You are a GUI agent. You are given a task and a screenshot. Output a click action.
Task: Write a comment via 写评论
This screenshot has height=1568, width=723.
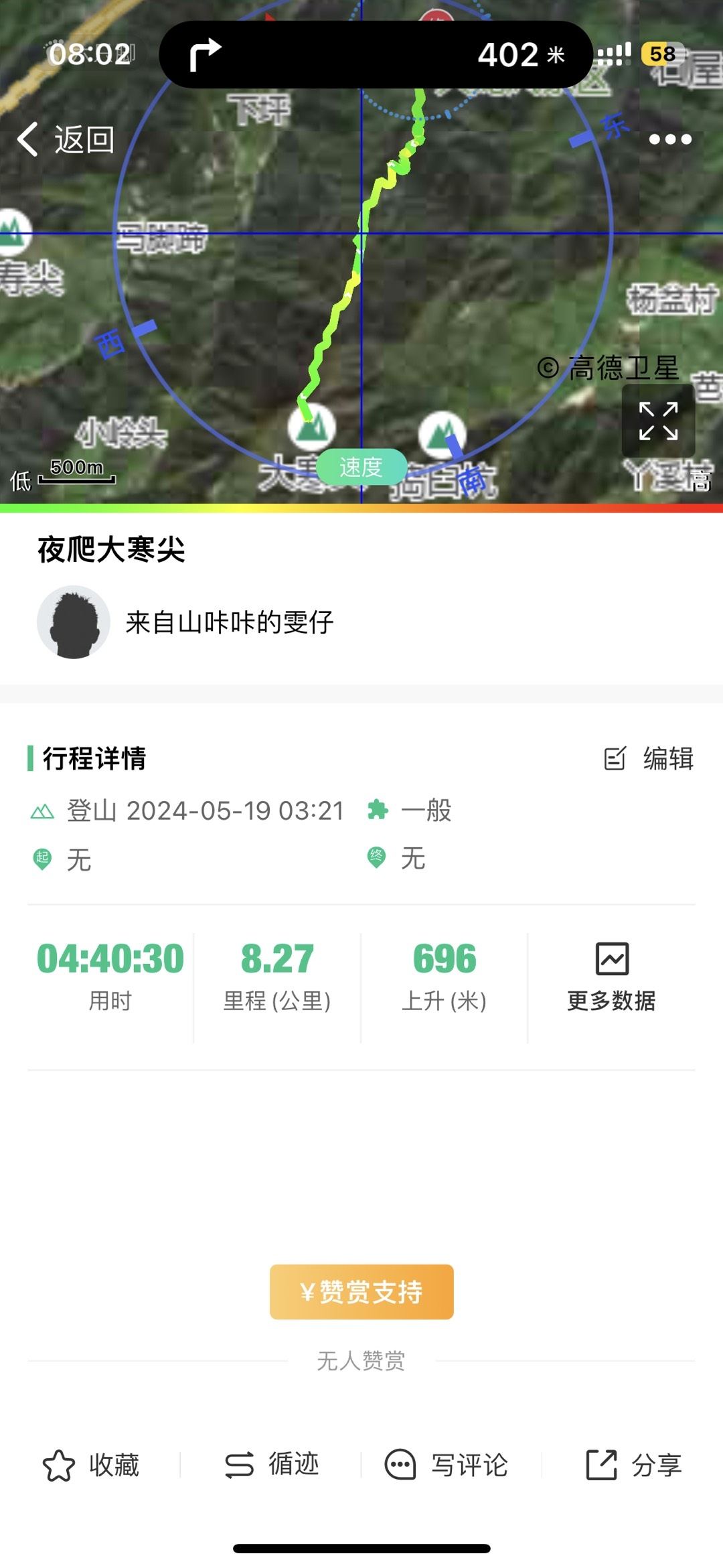point(447,1465)
